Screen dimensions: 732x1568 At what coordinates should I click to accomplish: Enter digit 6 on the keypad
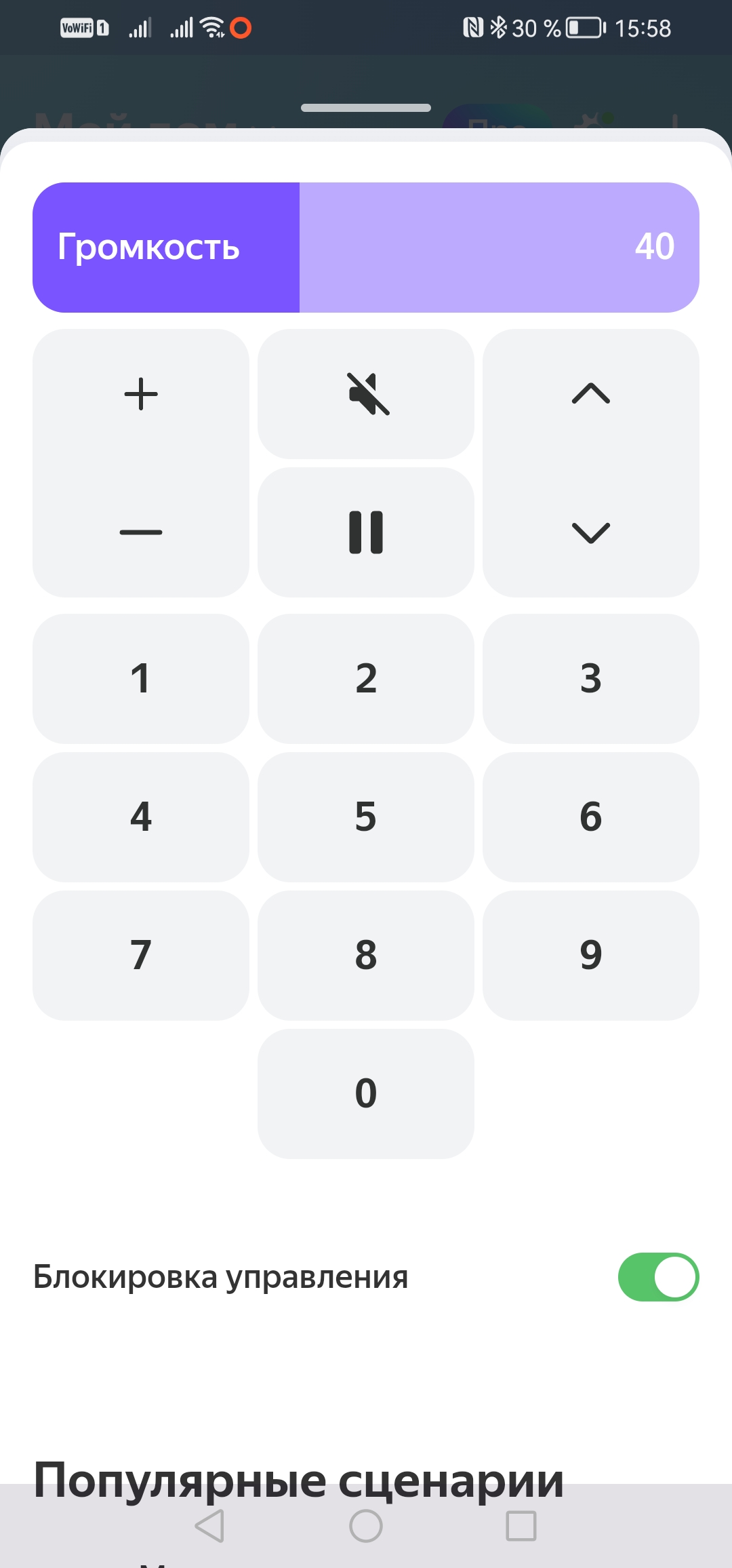tap(591, 817)
